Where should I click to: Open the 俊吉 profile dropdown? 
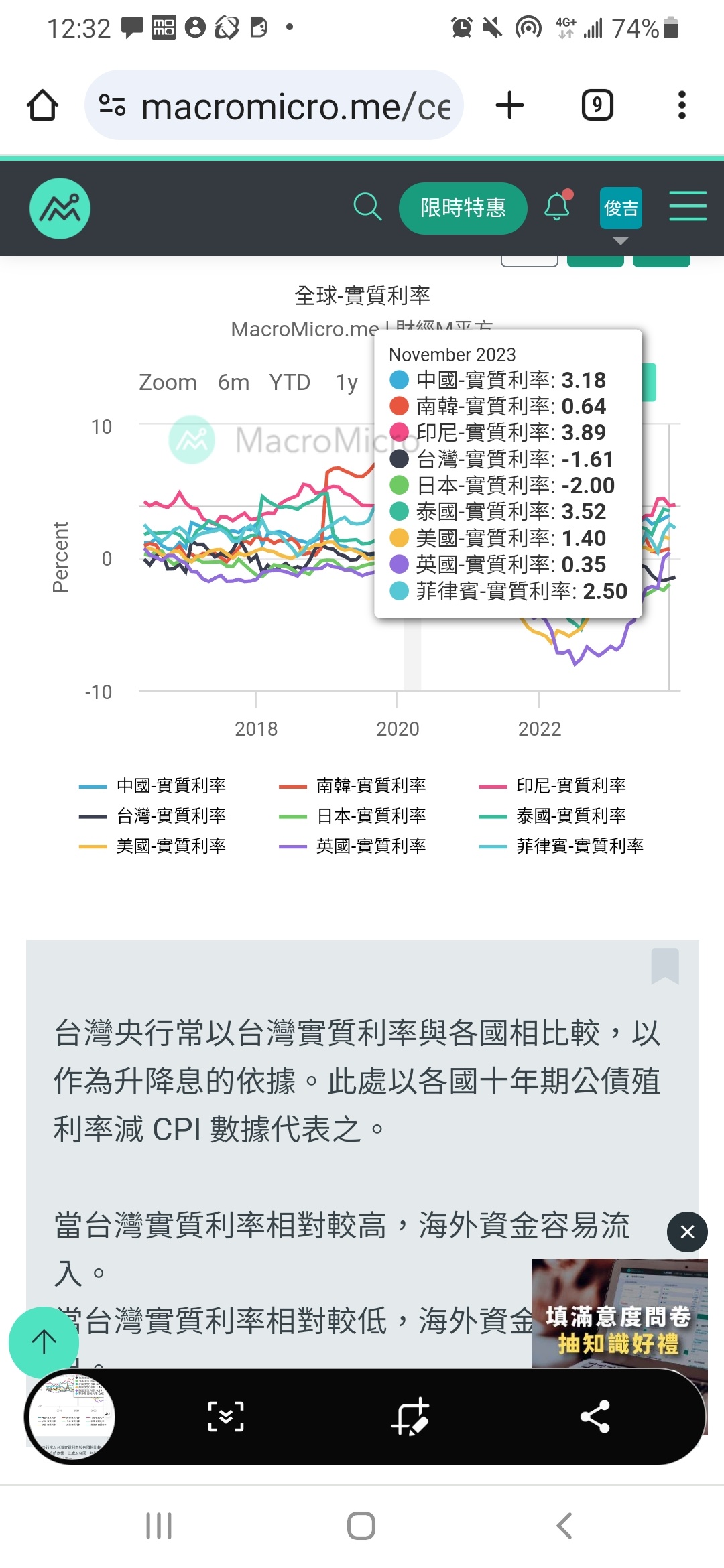tap(621, 209)
